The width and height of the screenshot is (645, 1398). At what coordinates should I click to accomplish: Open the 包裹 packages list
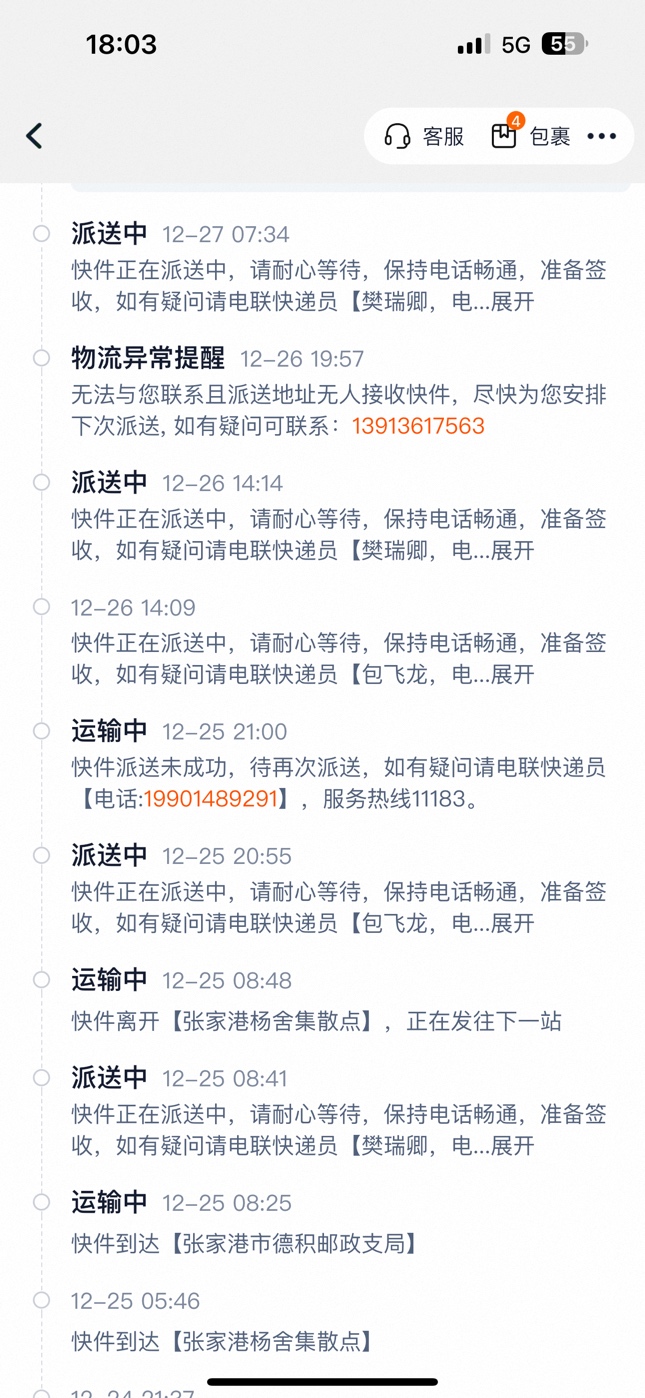[x=531, y=137]
